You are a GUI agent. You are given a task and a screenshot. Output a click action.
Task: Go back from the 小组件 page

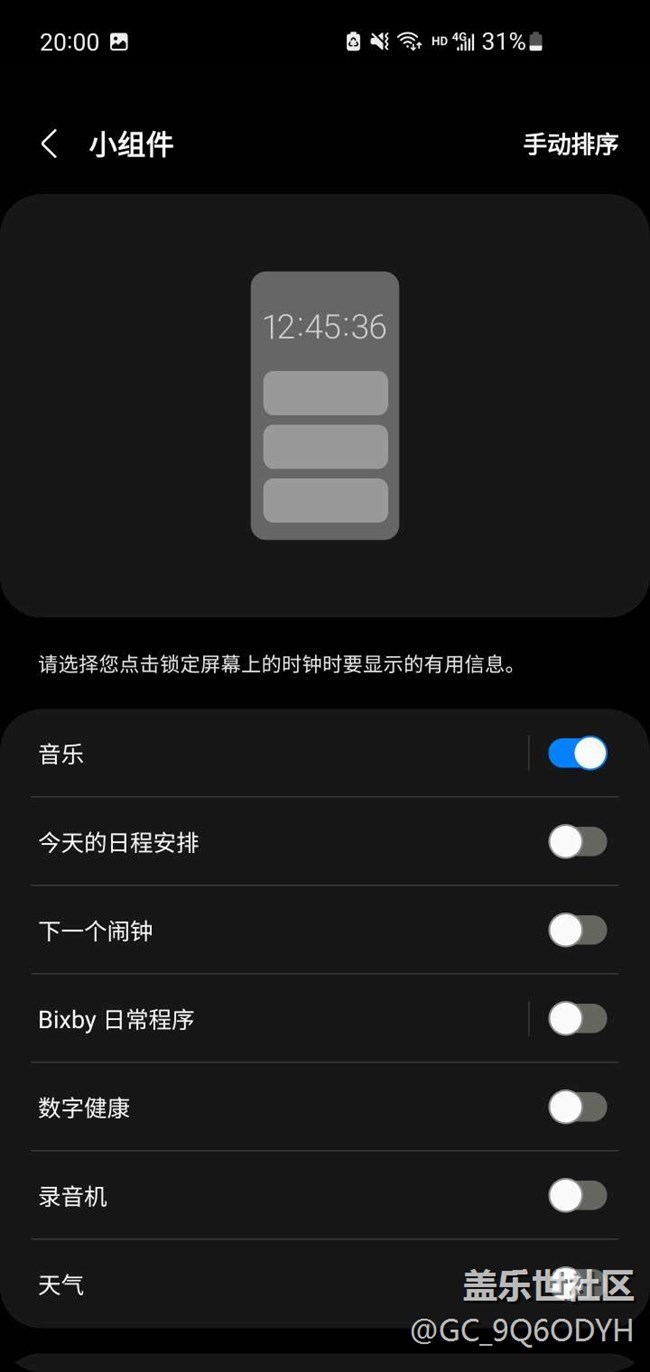[49, 144]
